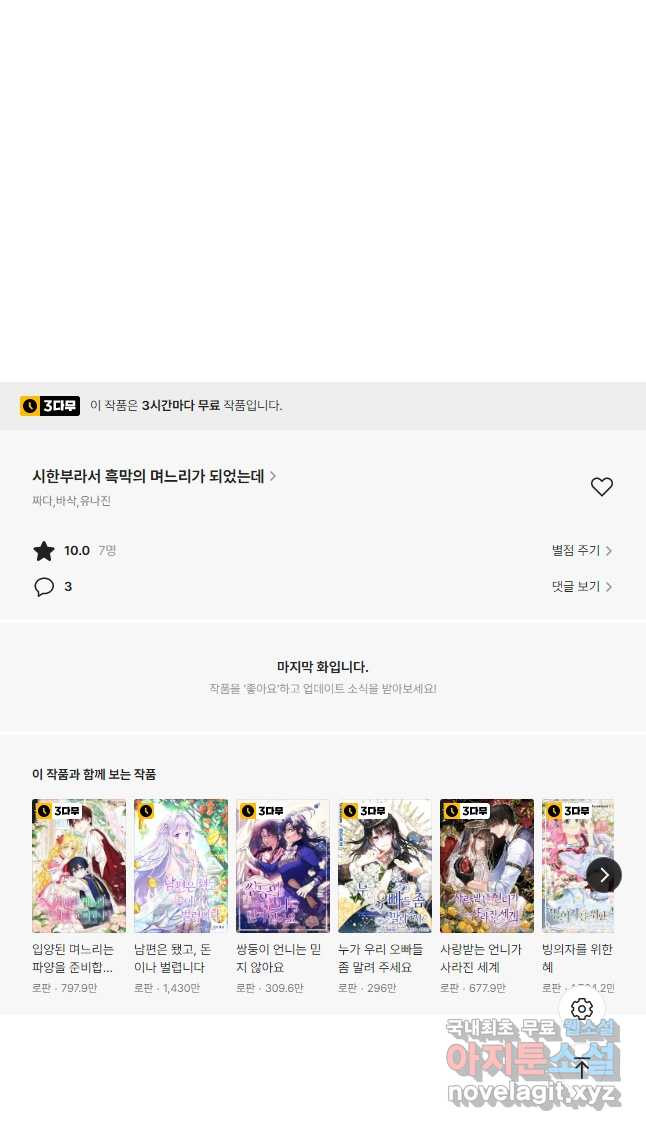Screen dimensions: 646x1131
Task: Tap 별점 주기 to rate the series
Action: coord(581,550)
